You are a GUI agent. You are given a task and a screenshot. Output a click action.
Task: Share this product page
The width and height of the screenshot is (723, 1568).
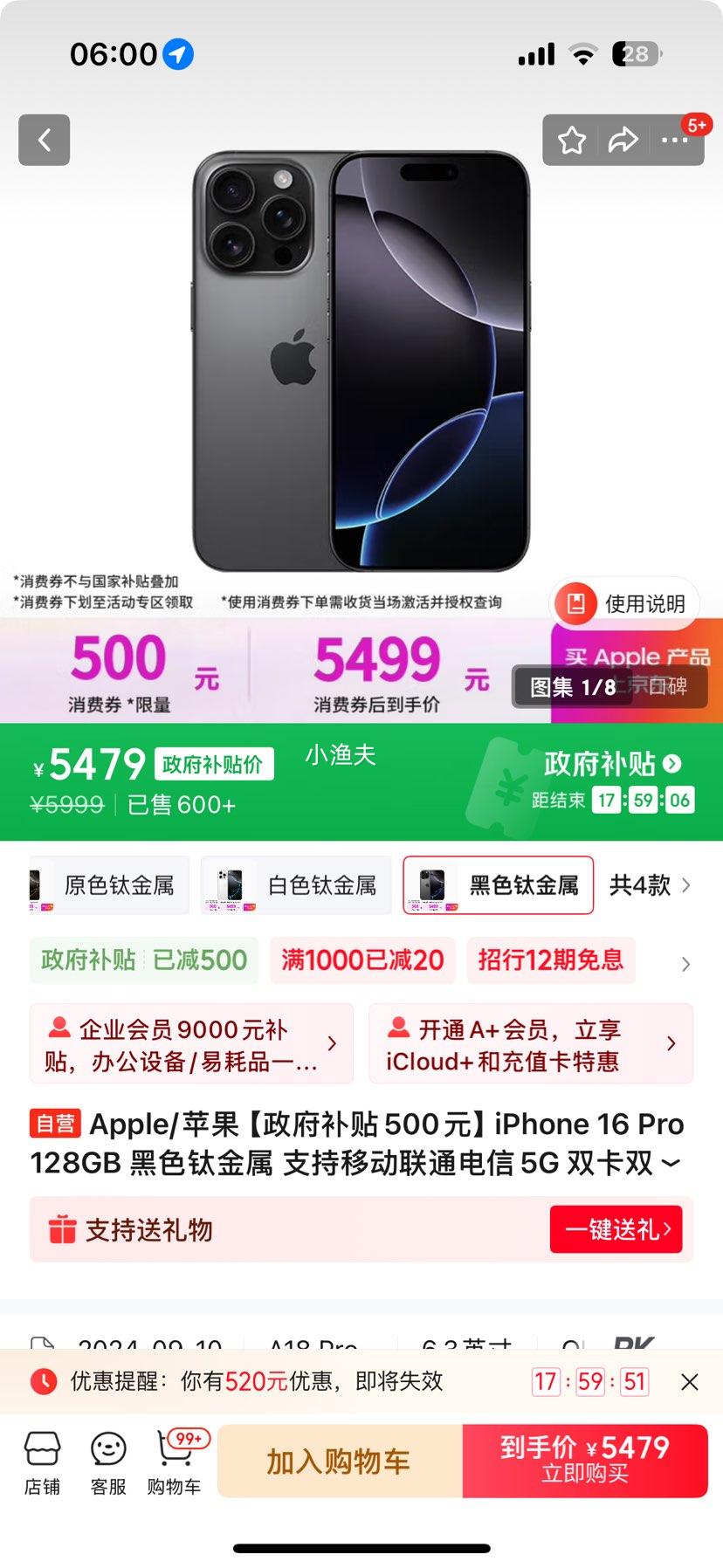pos(623,140)
